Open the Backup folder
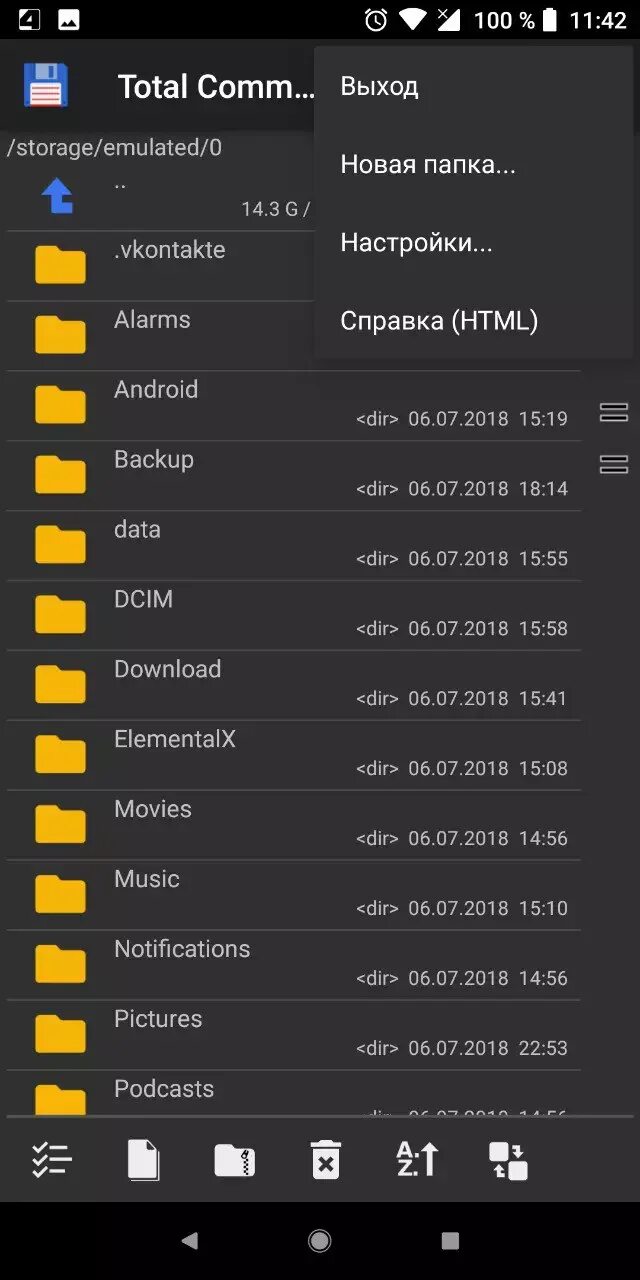640x1280 pixels. coord(293,476)
